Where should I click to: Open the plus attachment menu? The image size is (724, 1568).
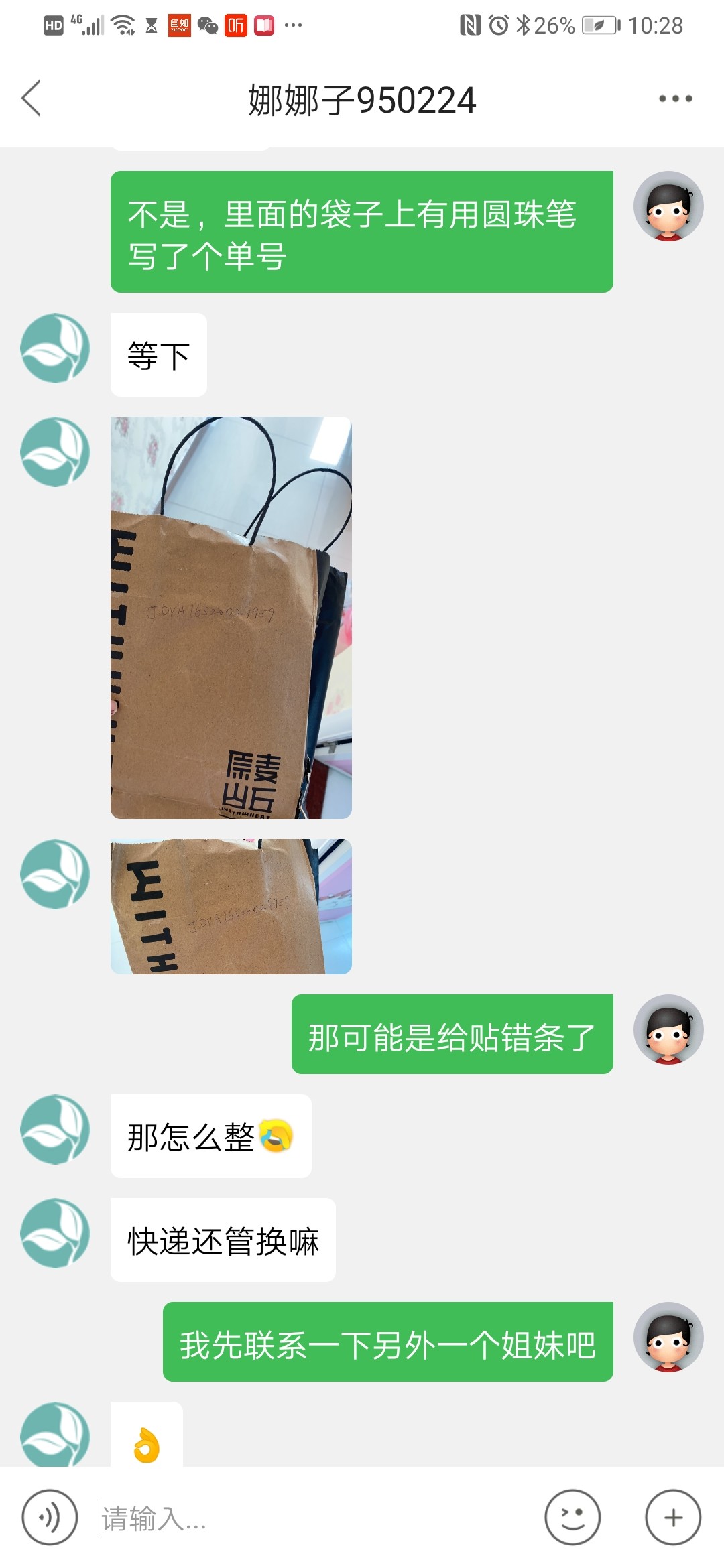pos(672,1518)
